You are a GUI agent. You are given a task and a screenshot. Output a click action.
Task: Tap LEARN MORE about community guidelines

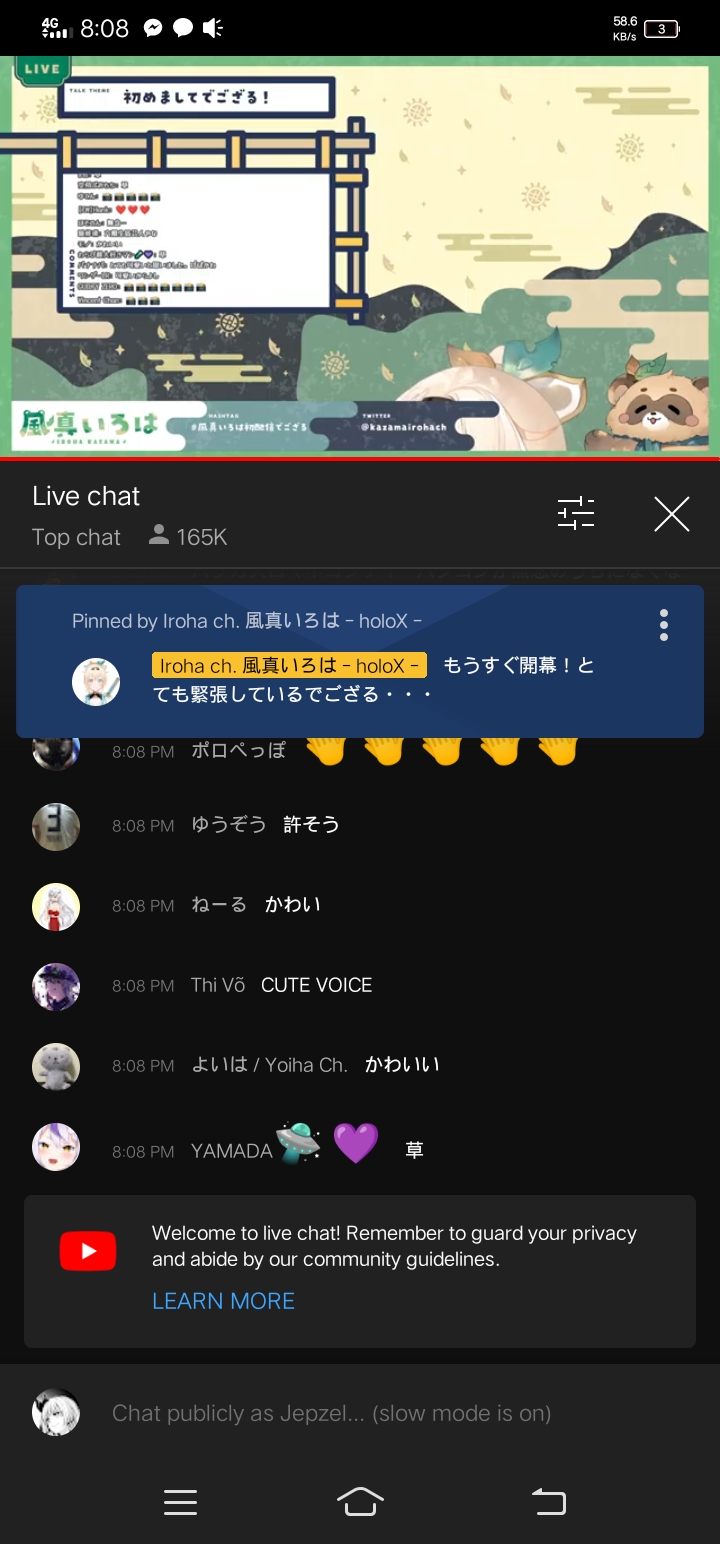(223, 1301)
